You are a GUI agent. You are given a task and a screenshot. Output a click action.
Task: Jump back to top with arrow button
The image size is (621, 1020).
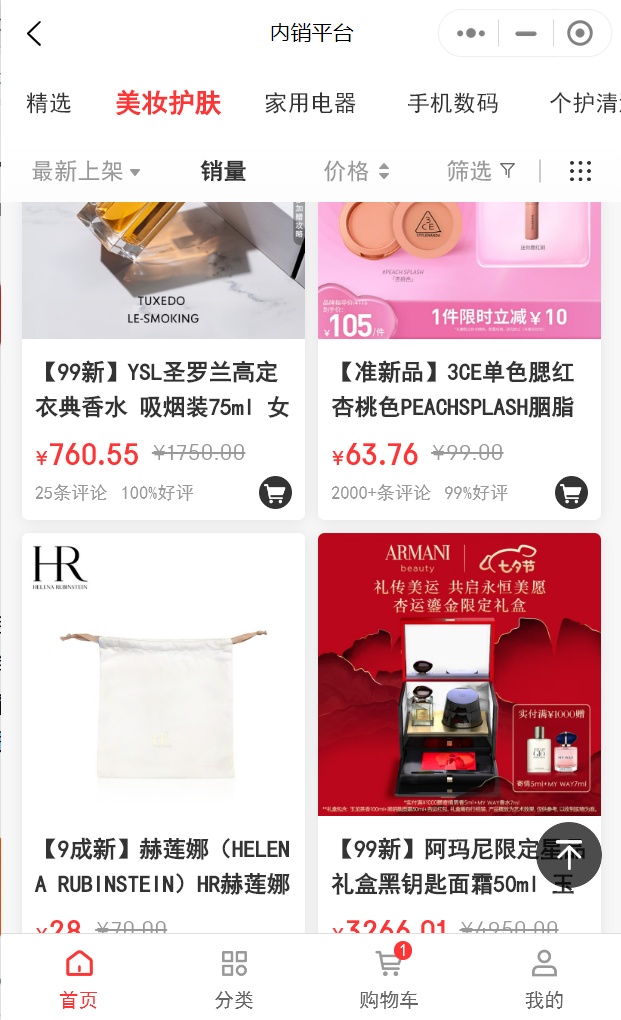[x=569, y=855]
